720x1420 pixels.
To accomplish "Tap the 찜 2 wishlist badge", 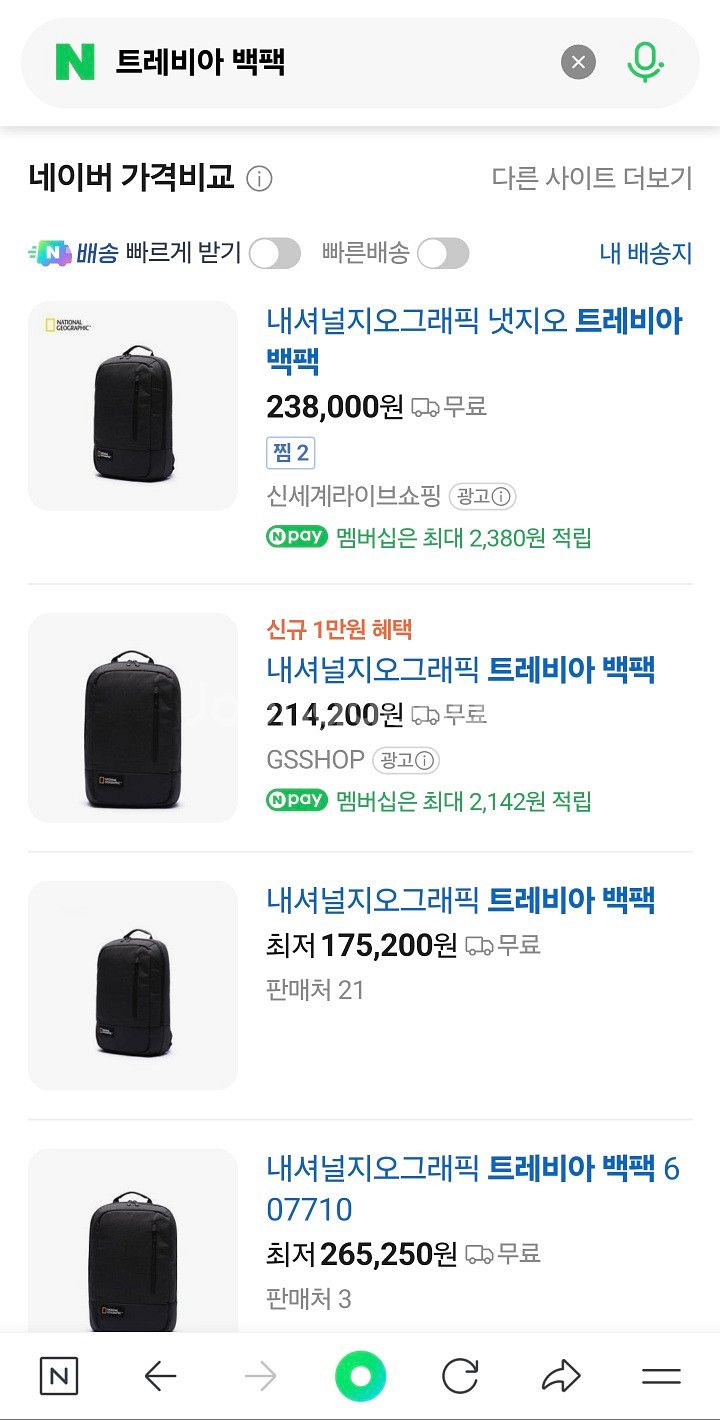I will pos(290,453).
